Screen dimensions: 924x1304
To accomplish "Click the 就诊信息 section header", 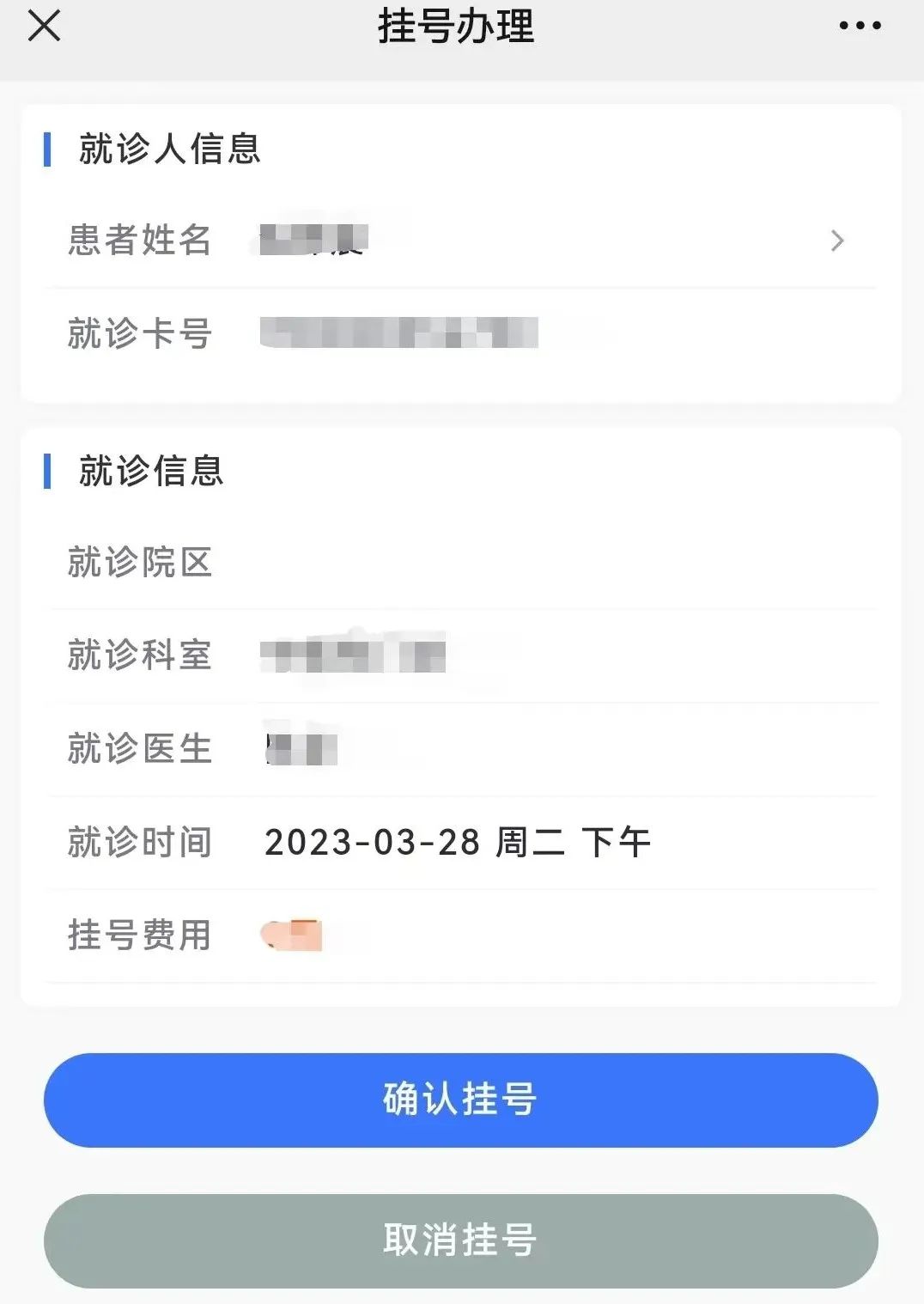I will click(x=150, y=471).
